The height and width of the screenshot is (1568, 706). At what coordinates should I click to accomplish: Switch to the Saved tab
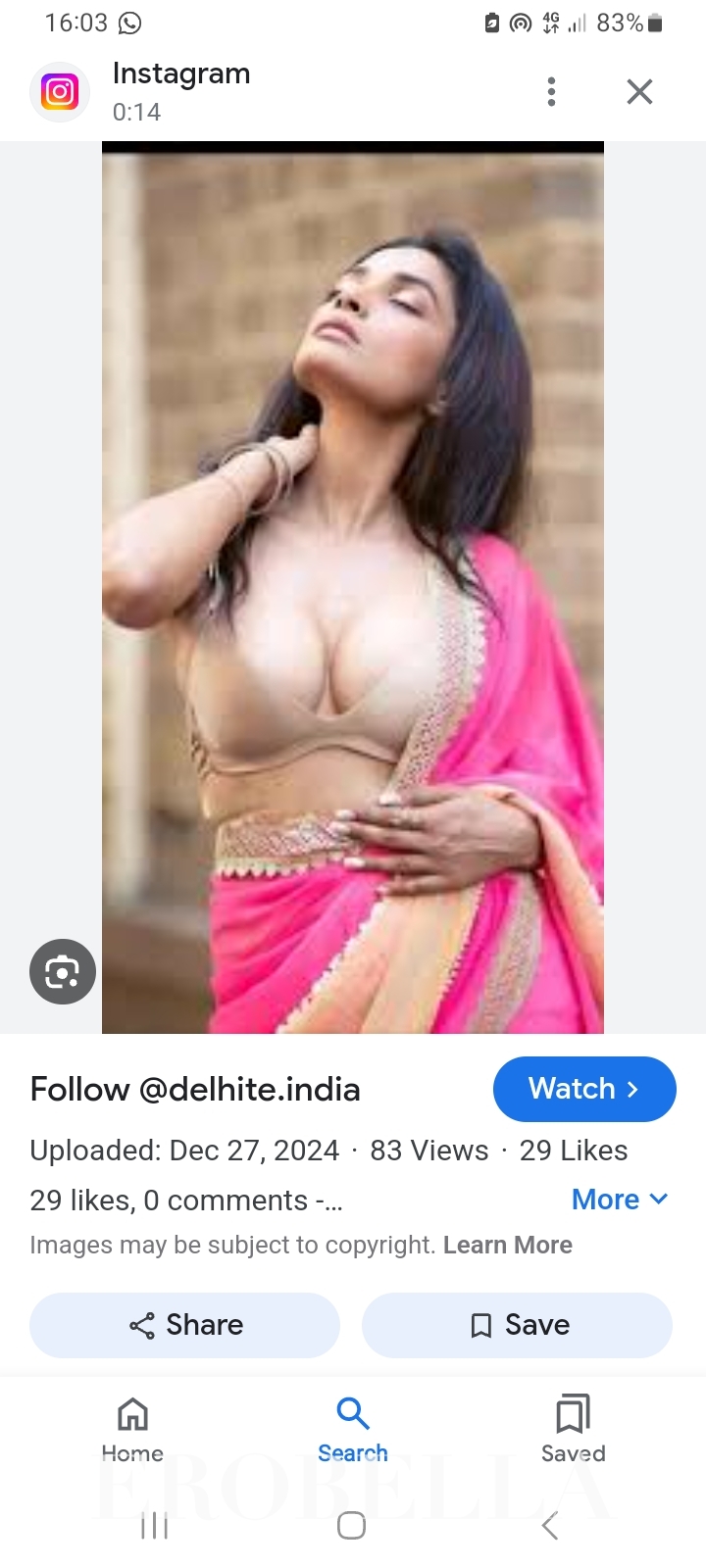[573, 1429]
